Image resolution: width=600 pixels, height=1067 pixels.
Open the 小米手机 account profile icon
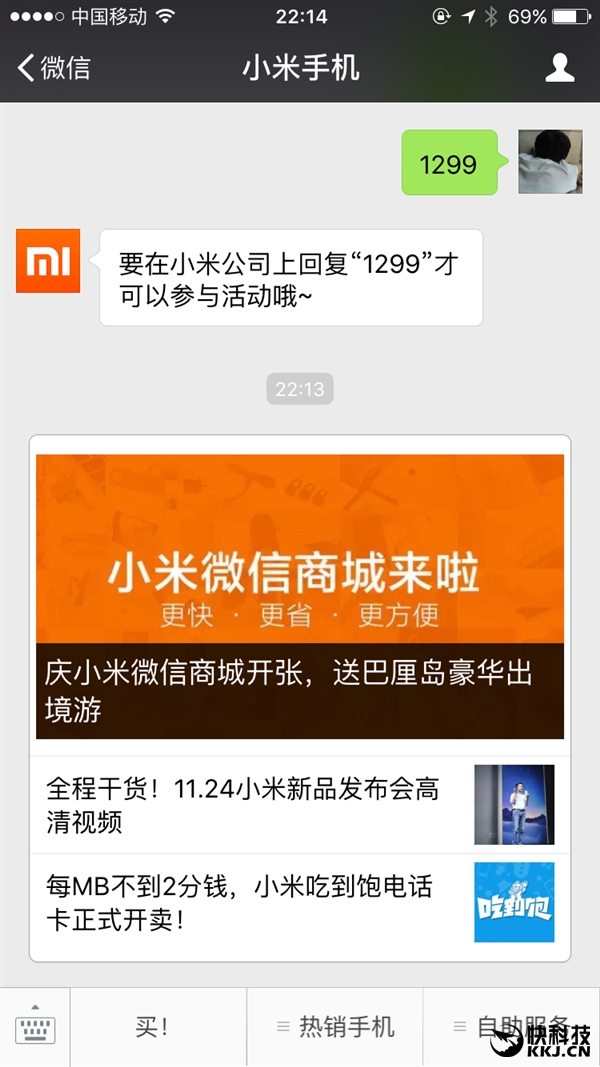pyautogui.click(x=559, y=68)
